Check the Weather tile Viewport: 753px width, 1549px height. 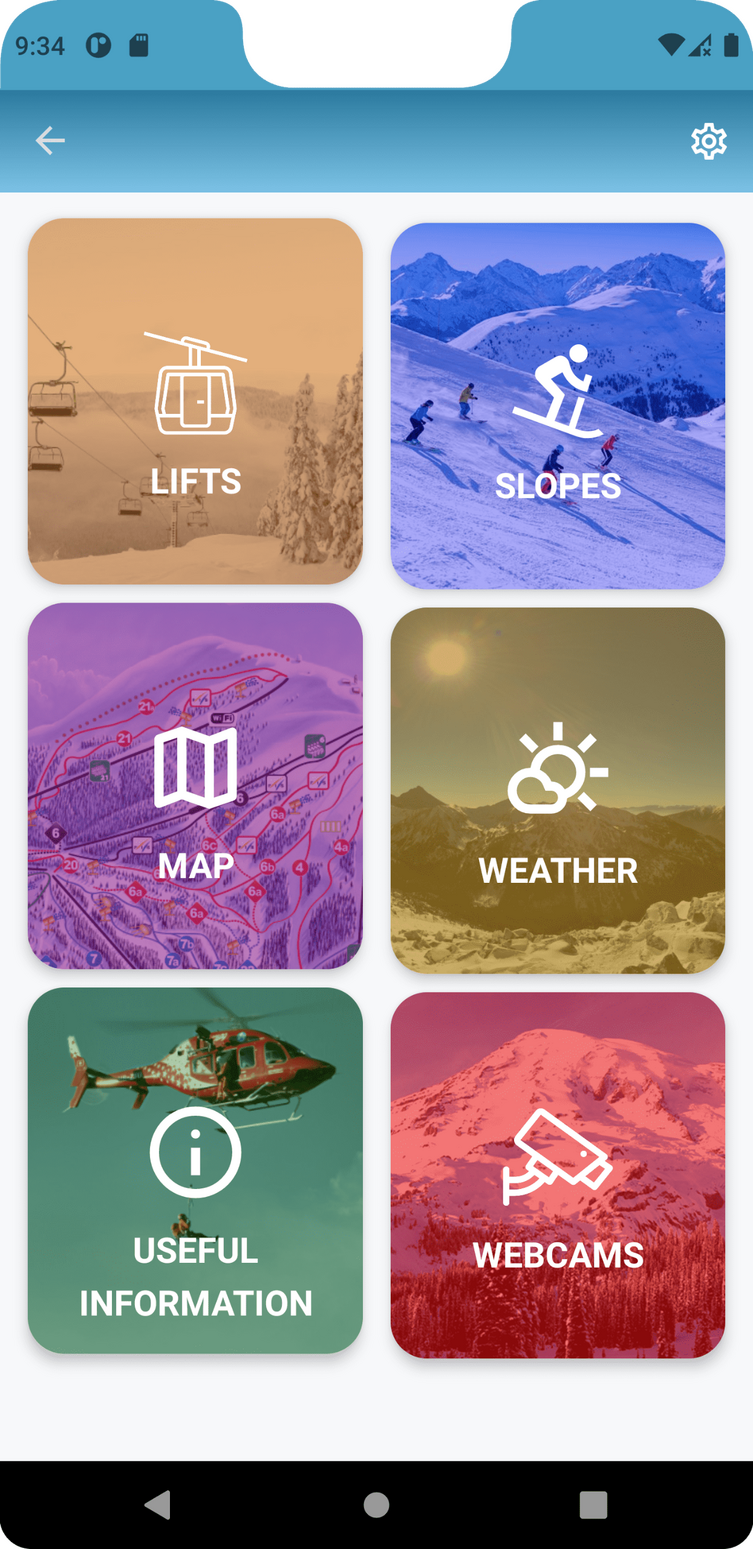click(x=557, y=790)
